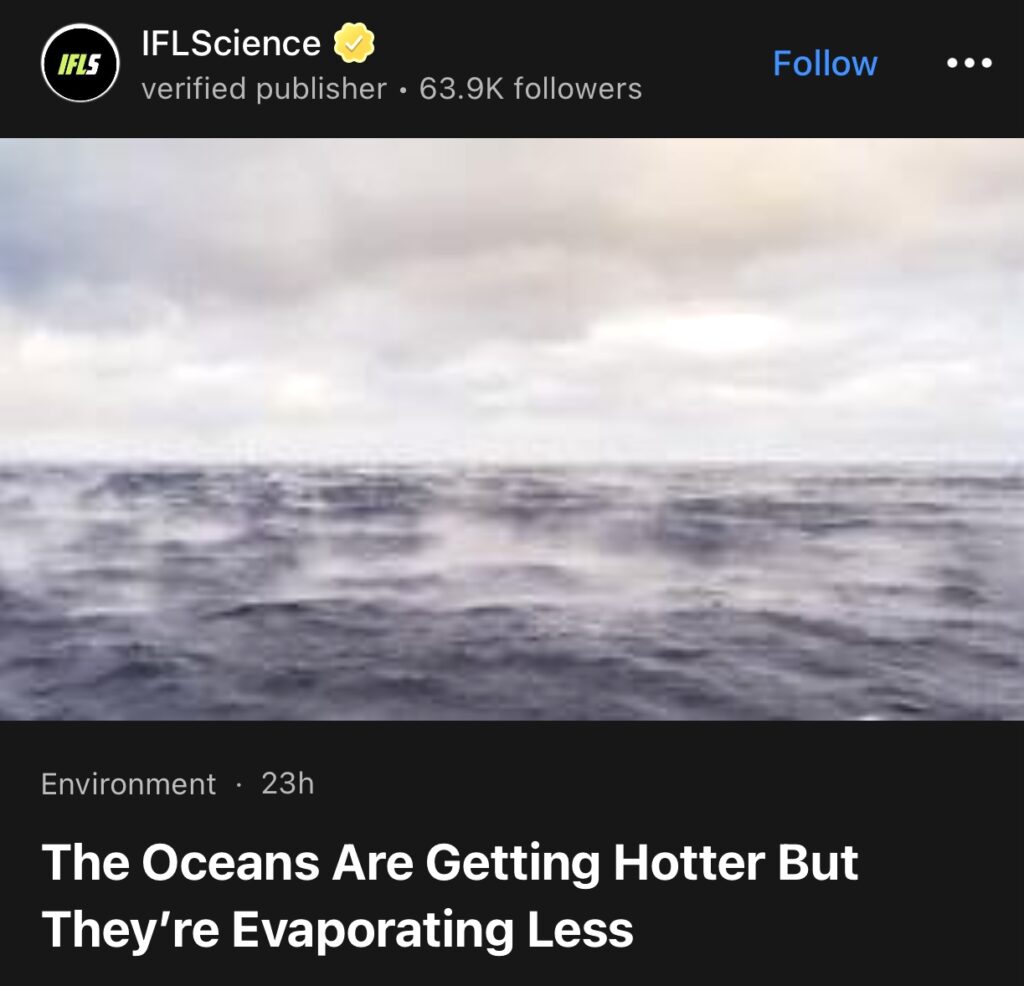Follow the IFLScience publisher
1024x986 pixels.
pyautogui.click(x=824, y=64)
